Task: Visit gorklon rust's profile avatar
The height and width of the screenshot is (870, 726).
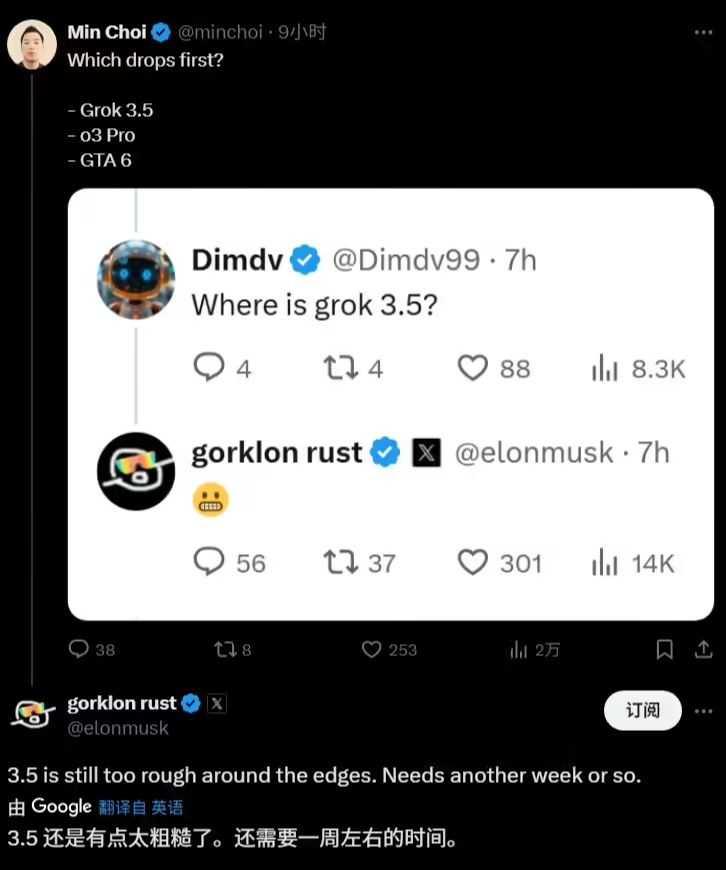Action: pyautogui.click(x=33, y=712)
